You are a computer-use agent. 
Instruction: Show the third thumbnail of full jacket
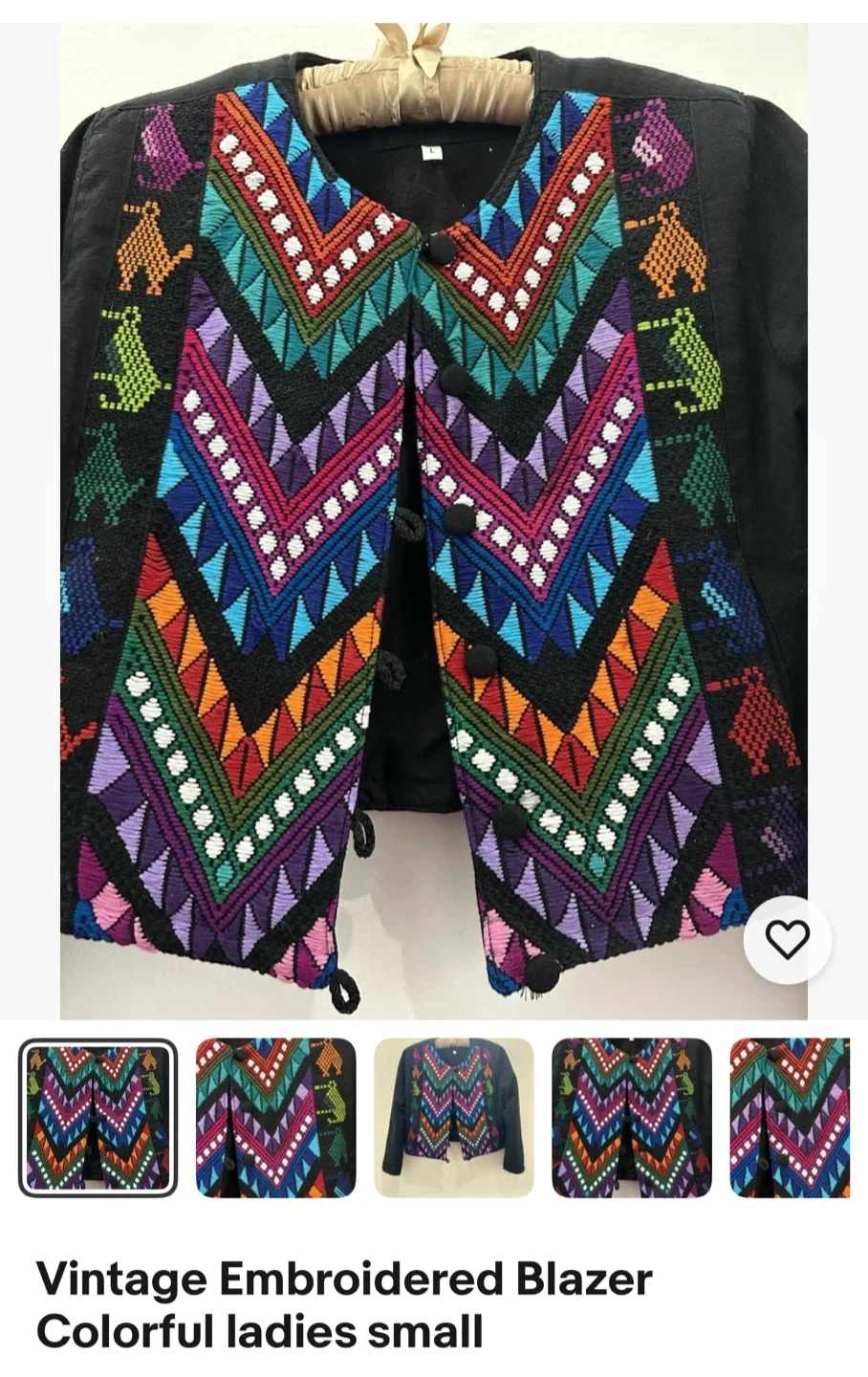[x=453, y=1118]
